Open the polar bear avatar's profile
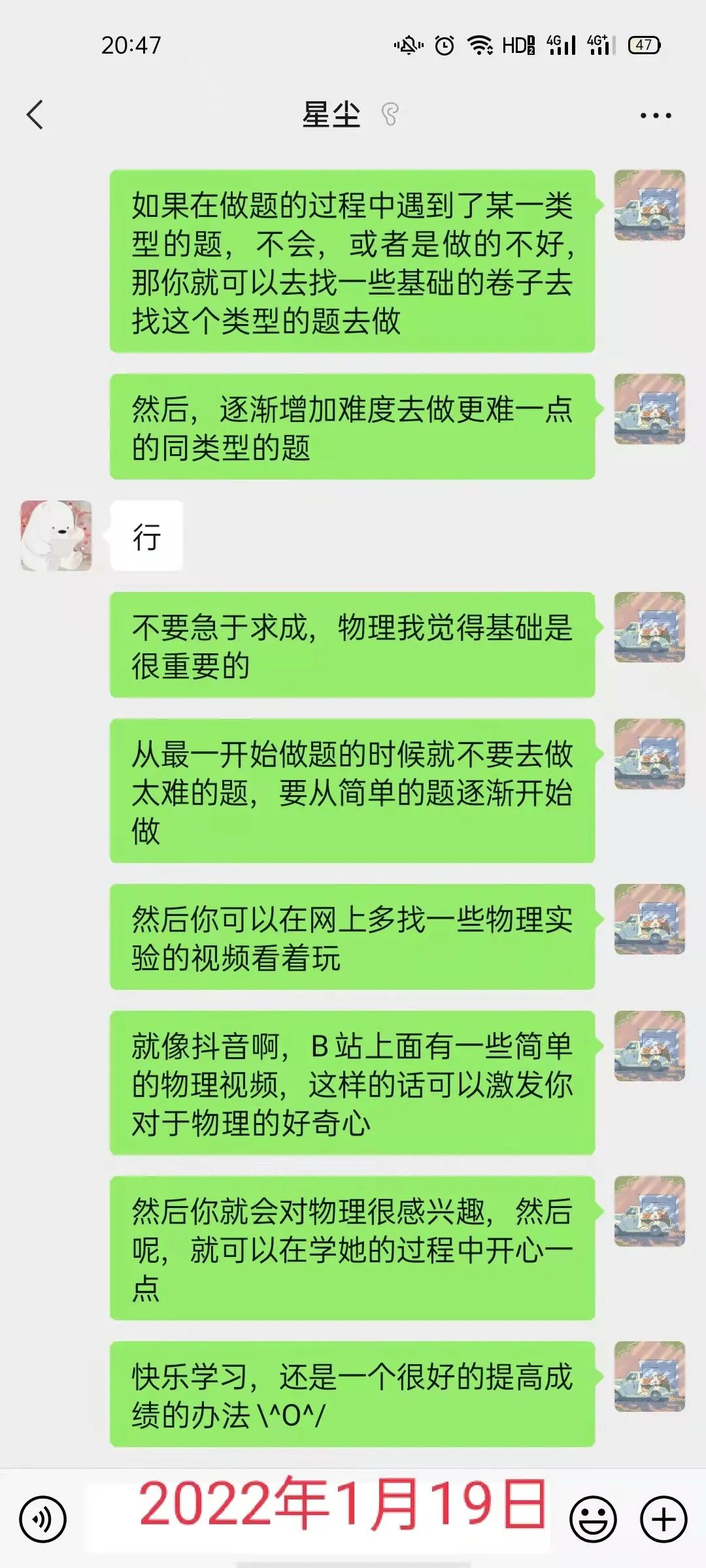Screen dimensions: 706x1568 point(56,536)
